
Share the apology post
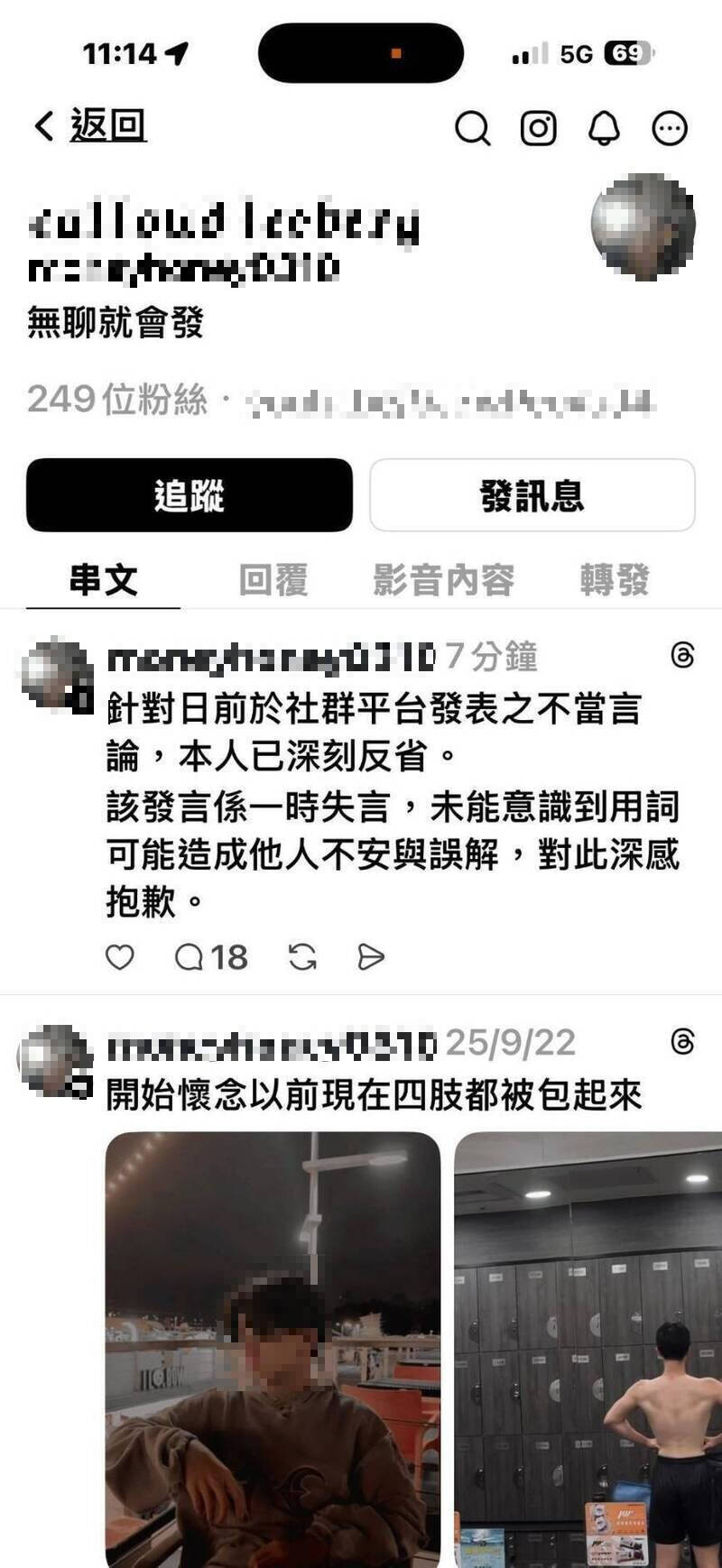370,957
